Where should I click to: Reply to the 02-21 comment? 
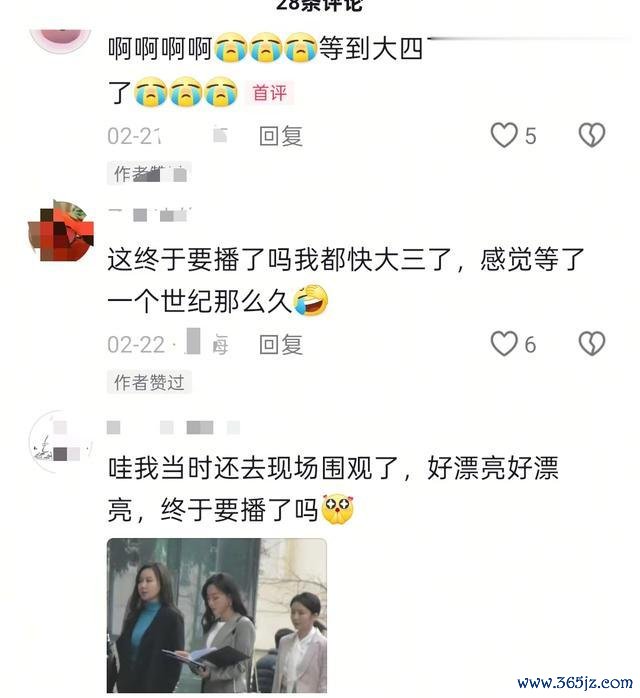pos(280,136)
